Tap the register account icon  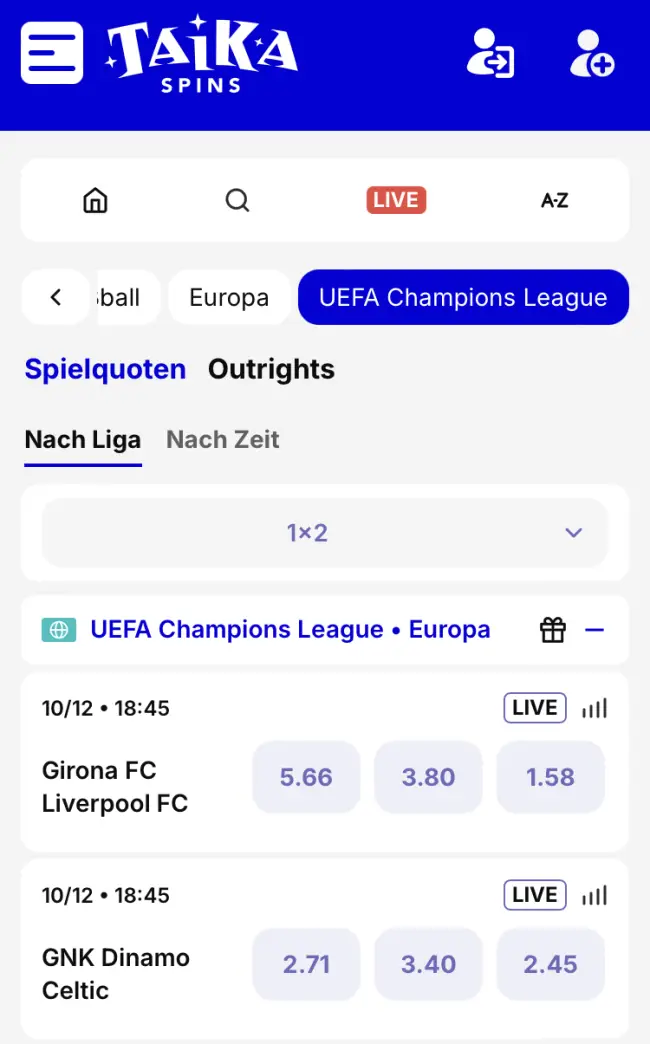591,53
